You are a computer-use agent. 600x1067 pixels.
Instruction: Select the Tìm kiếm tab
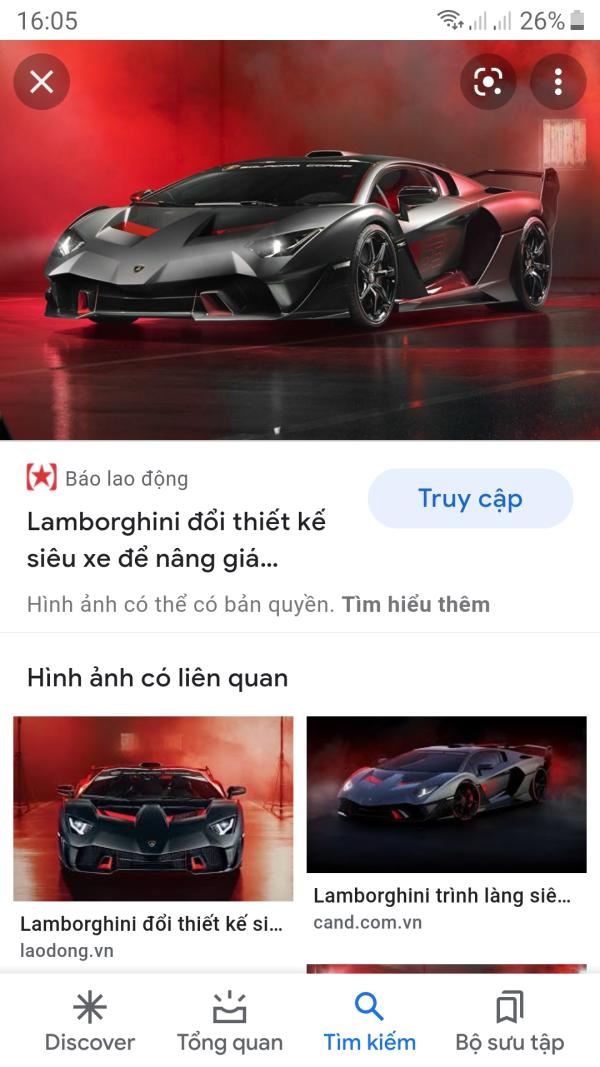369,1020
